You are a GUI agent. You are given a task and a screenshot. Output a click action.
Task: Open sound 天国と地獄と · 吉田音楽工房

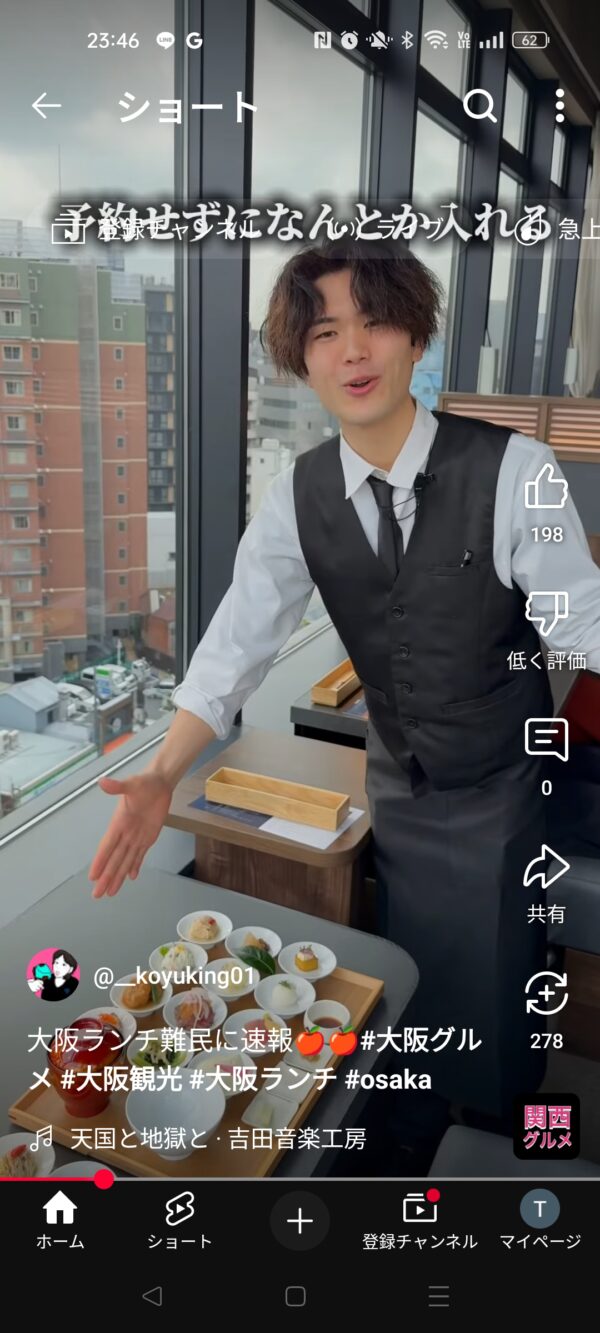217,1138
